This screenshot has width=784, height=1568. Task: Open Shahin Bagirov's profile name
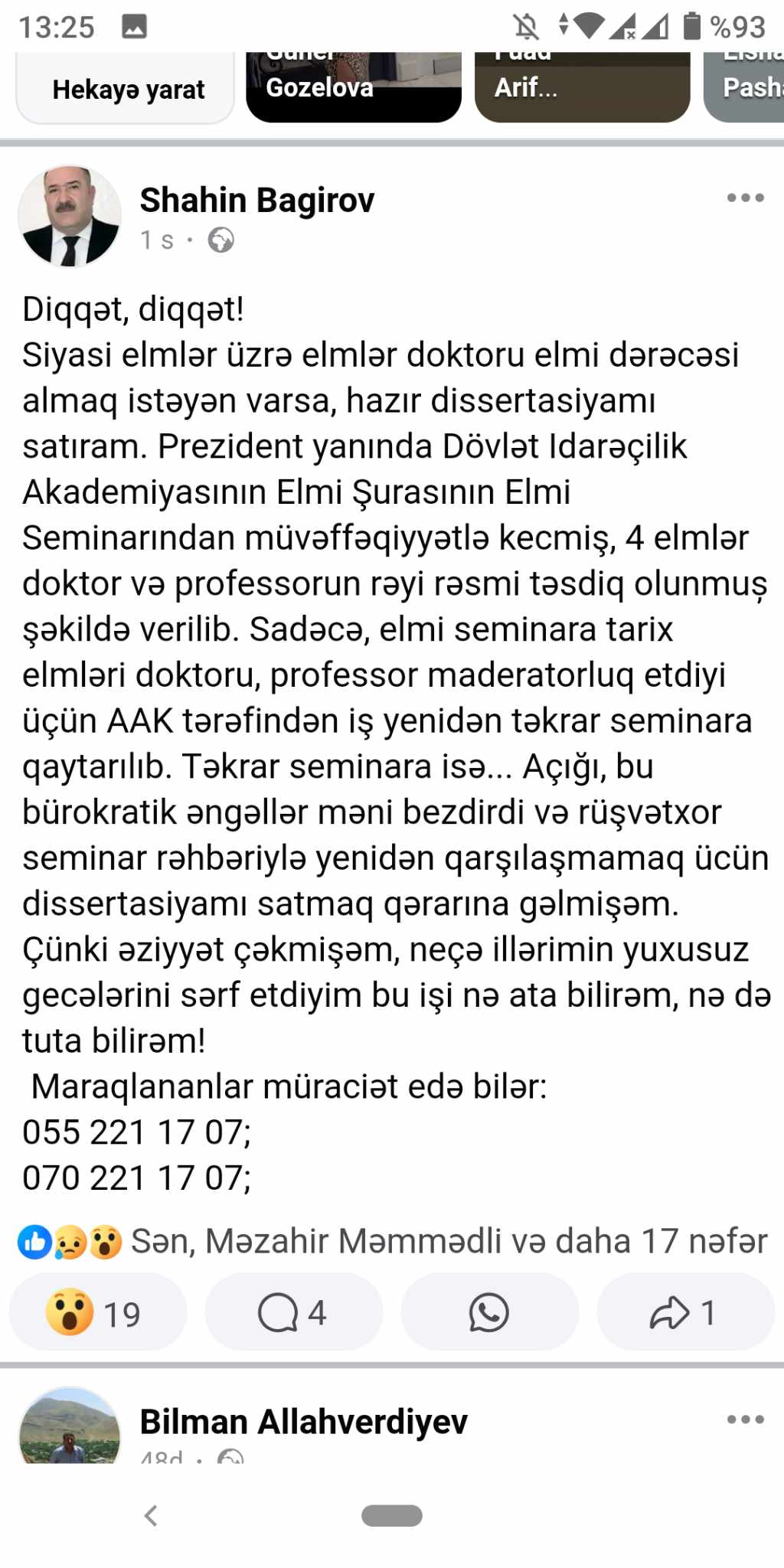(x=257, y=201)
